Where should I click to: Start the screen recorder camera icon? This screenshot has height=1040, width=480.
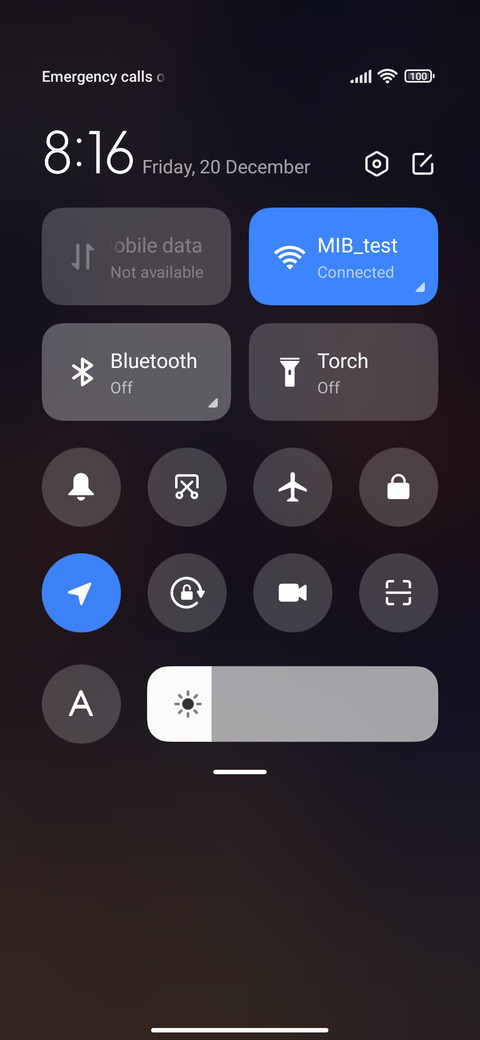pyautogui.click(x=293, y=593)
